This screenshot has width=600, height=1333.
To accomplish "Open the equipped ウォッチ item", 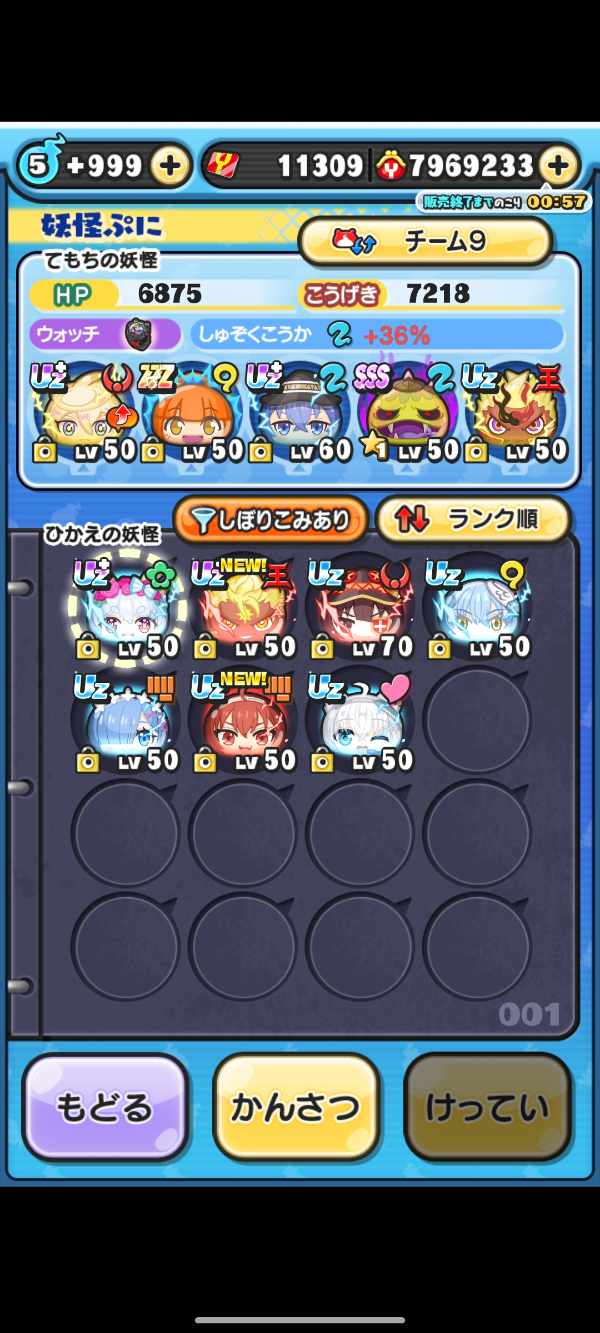I will pyautogui.click(x=137, y=333).
